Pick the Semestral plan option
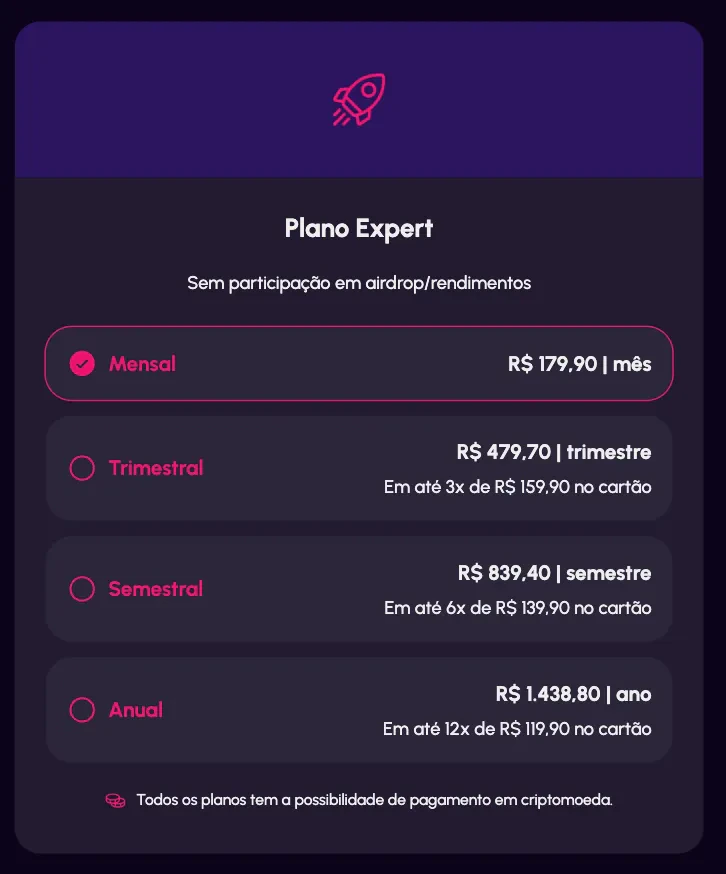 click(82, 589)
